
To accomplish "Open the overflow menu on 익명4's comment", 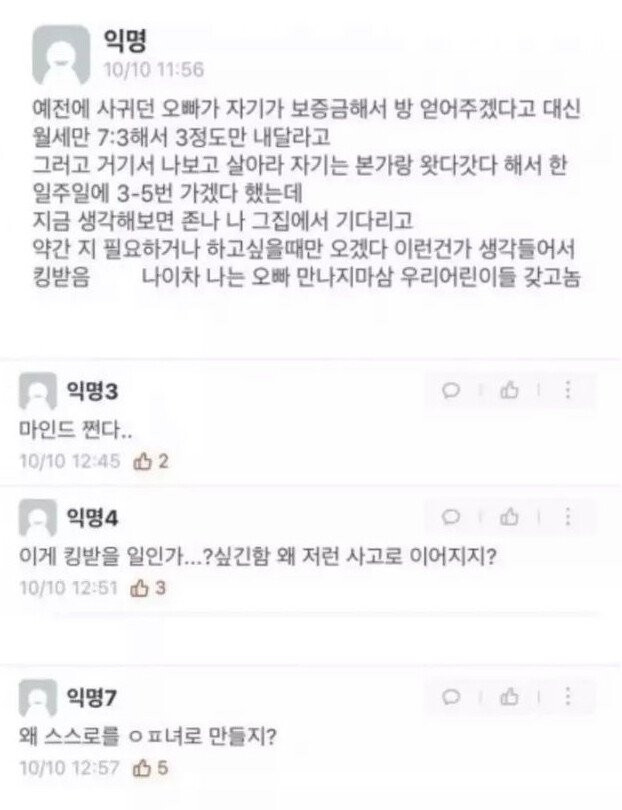I will click(x=569, y=517).
